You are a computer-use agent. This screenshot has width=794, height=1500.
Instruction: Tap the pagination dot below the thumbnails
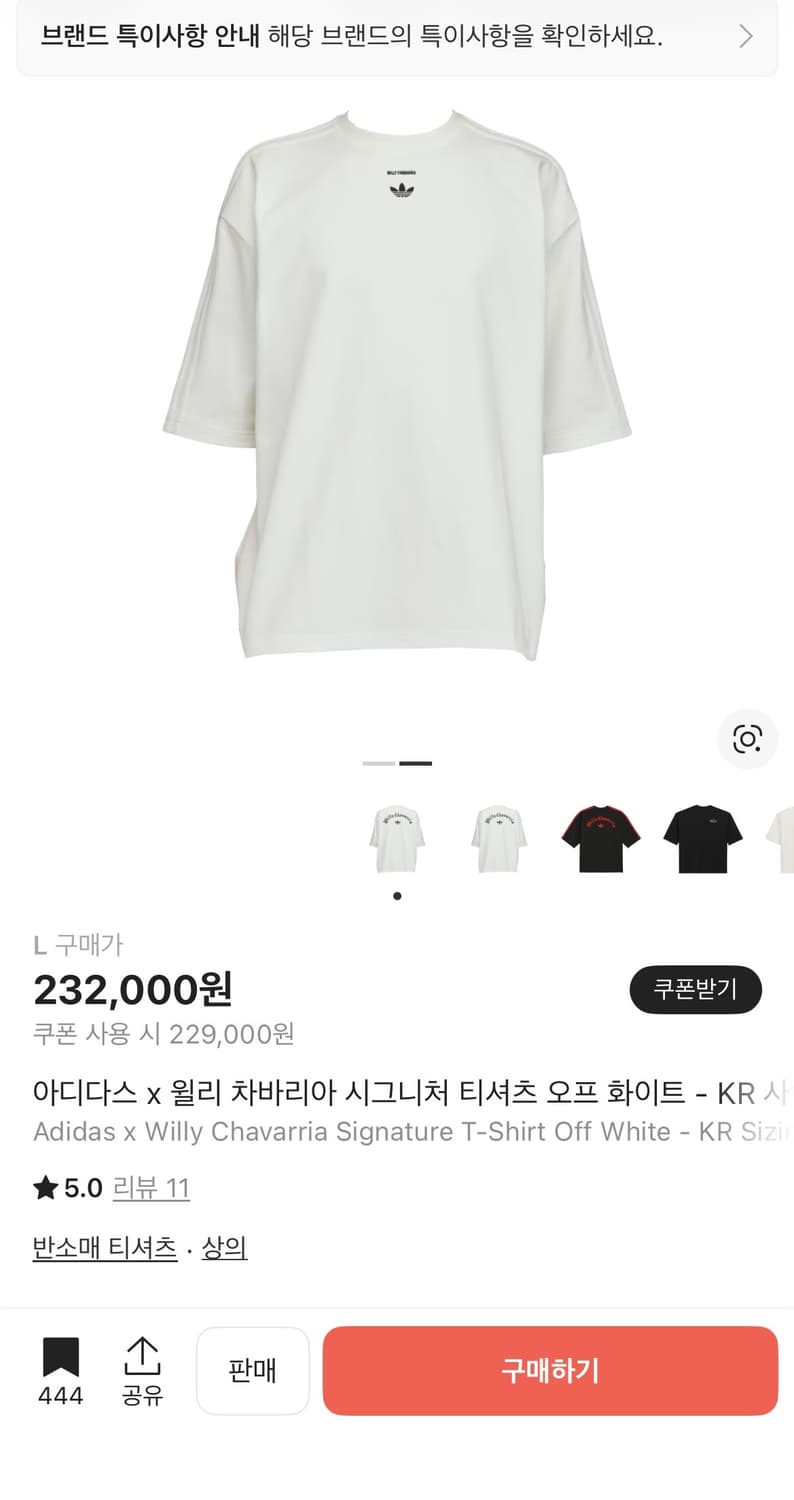(x=397, y=896)
